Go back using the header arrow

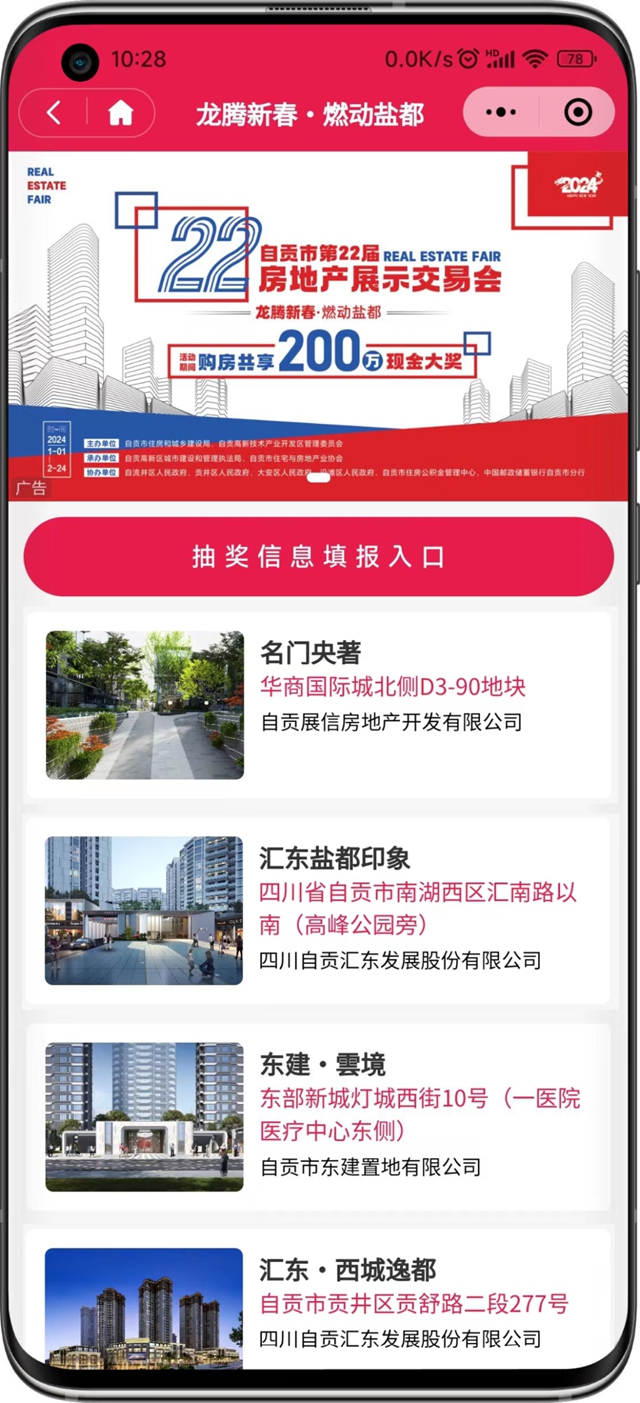(x=54, y=113)
